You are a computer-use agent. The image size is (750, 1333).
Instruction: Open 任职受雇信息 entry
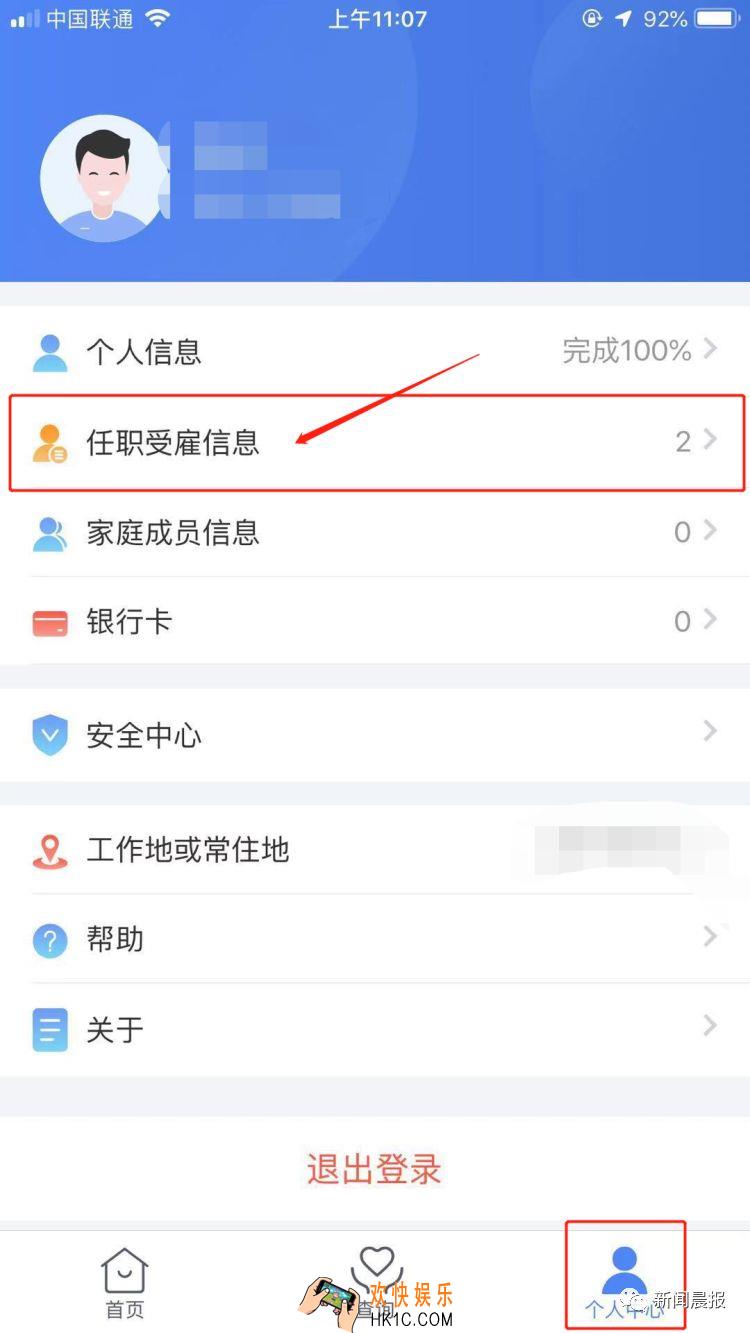[x=374, y=441]
